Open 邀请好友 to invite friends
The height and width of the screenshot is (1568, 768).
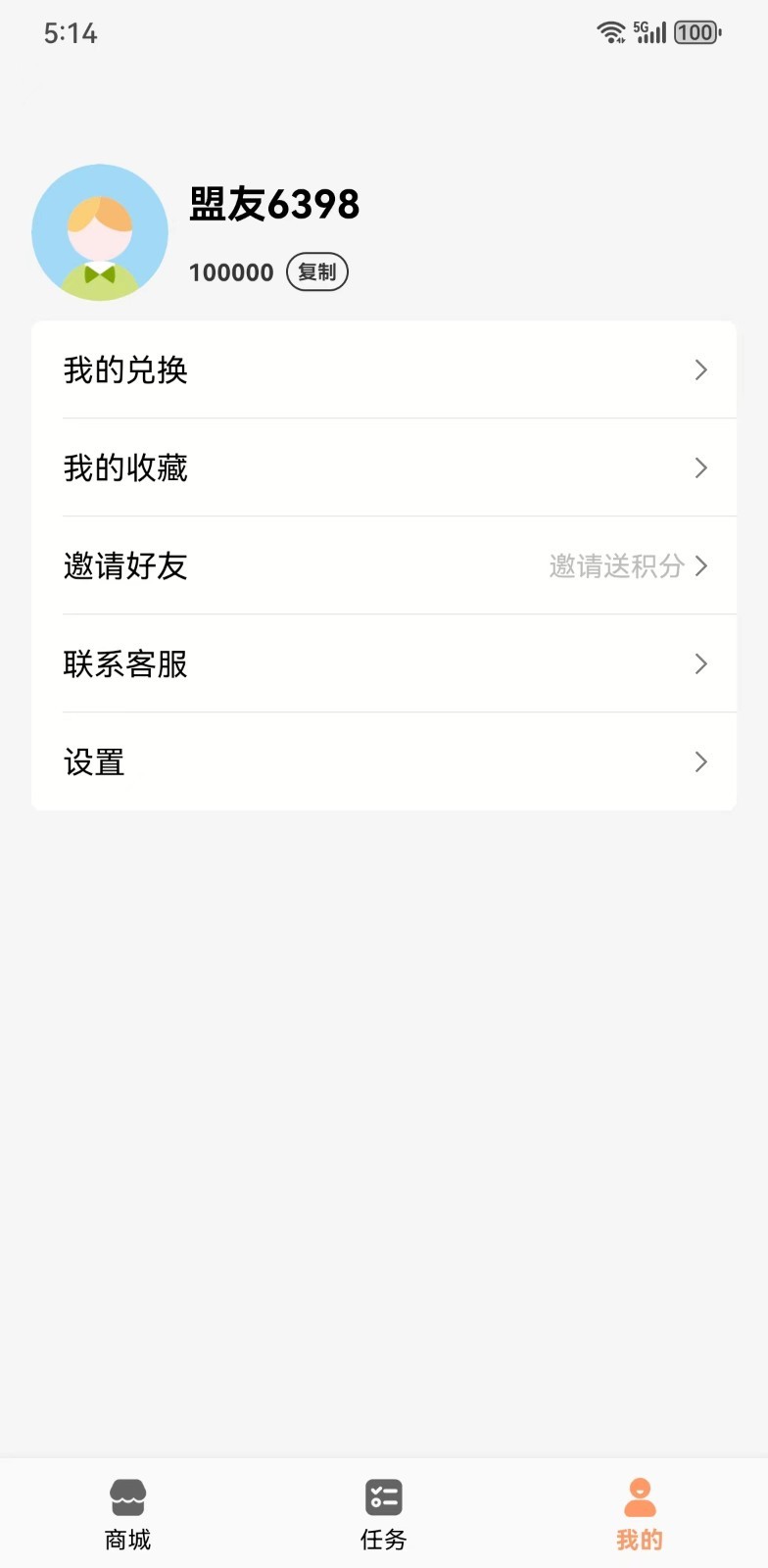tap(384, 566)
